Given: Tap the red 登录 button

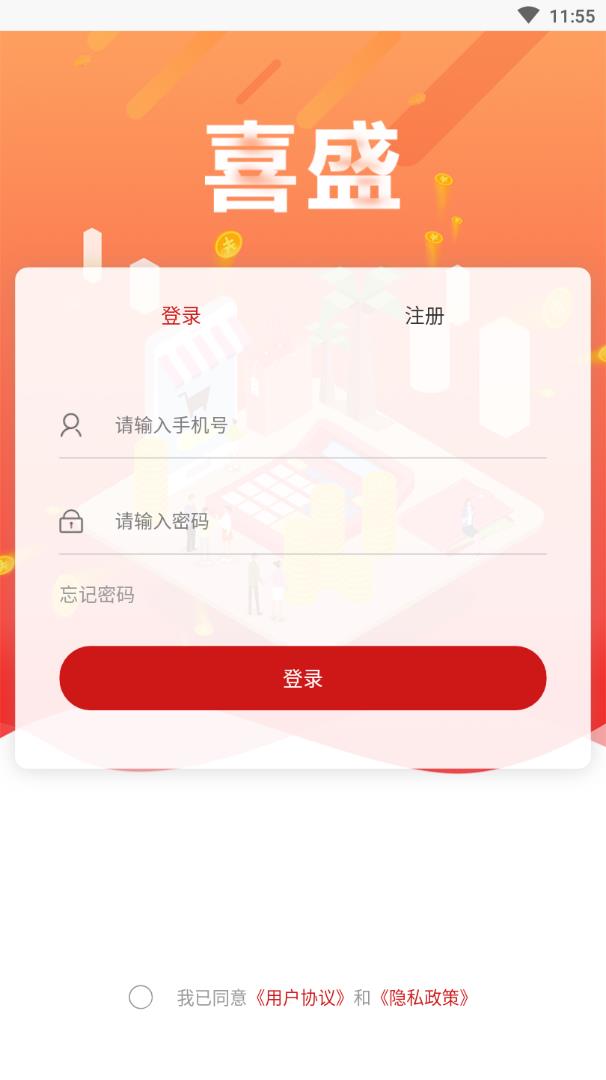Looking at the screenshot, I should [x=303, y=678].
